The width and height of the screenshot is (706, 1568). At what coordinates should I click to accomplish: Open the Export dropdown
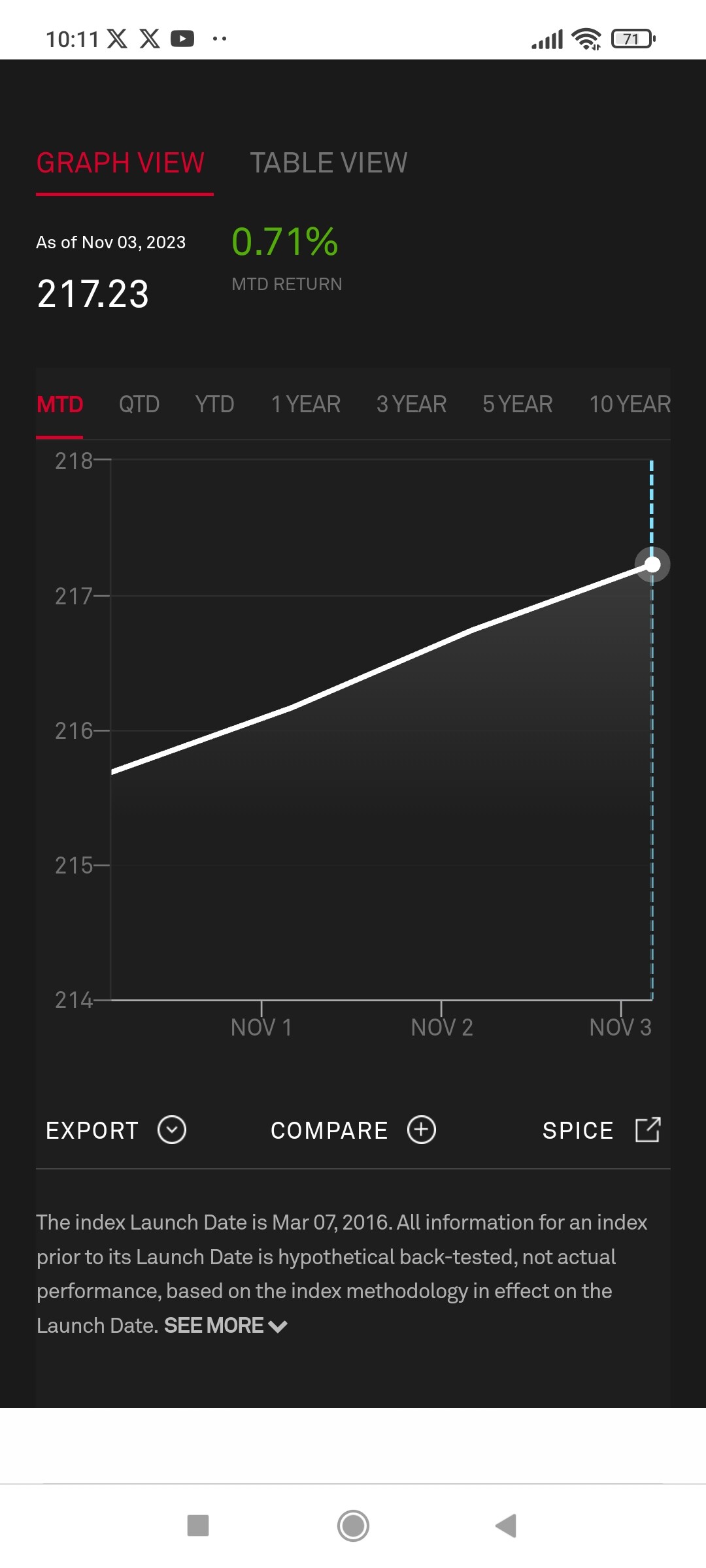116,1130
